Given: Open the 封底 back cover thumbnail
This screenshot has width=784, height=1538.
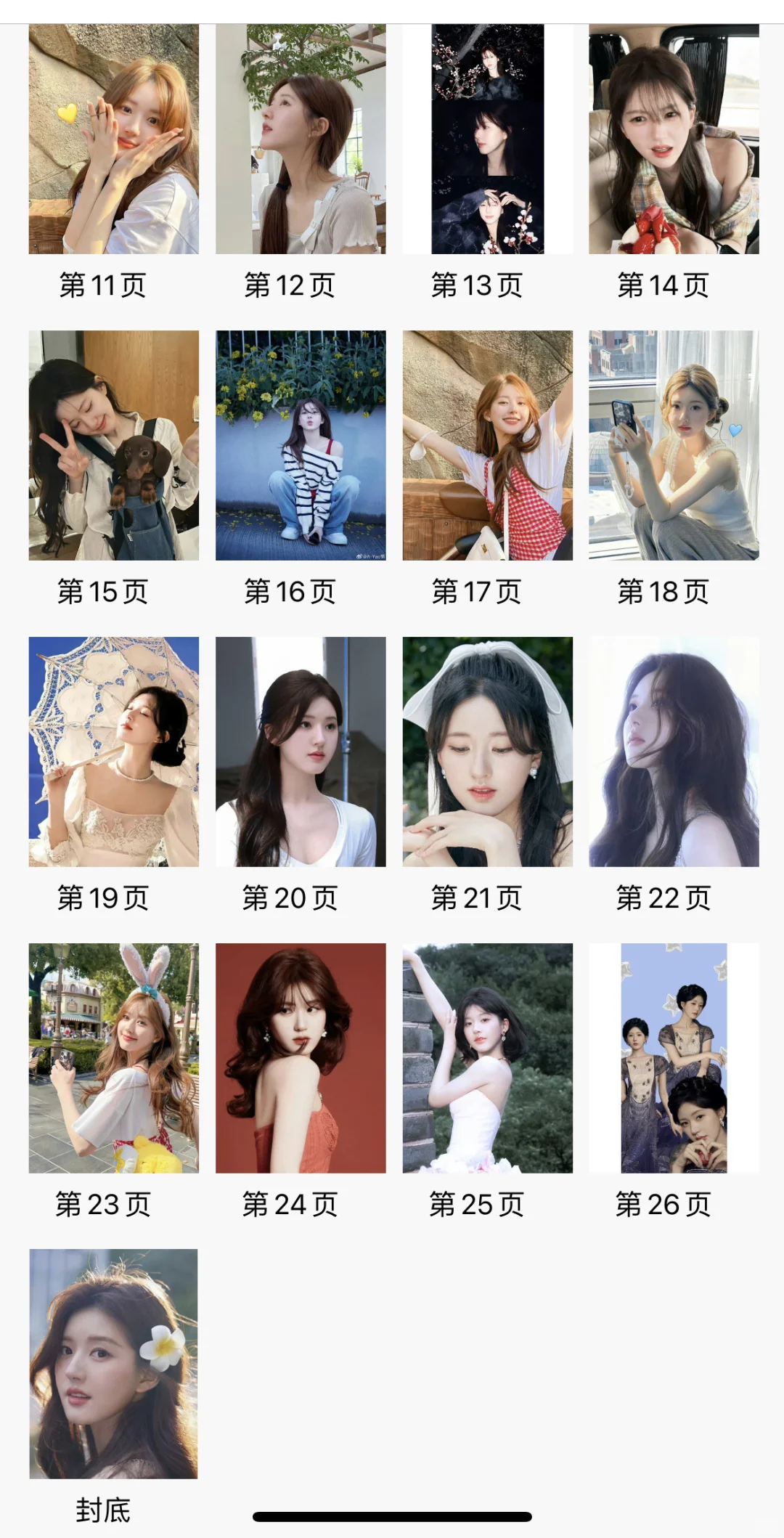Looking at the screenshot, I should (113, 1364).
